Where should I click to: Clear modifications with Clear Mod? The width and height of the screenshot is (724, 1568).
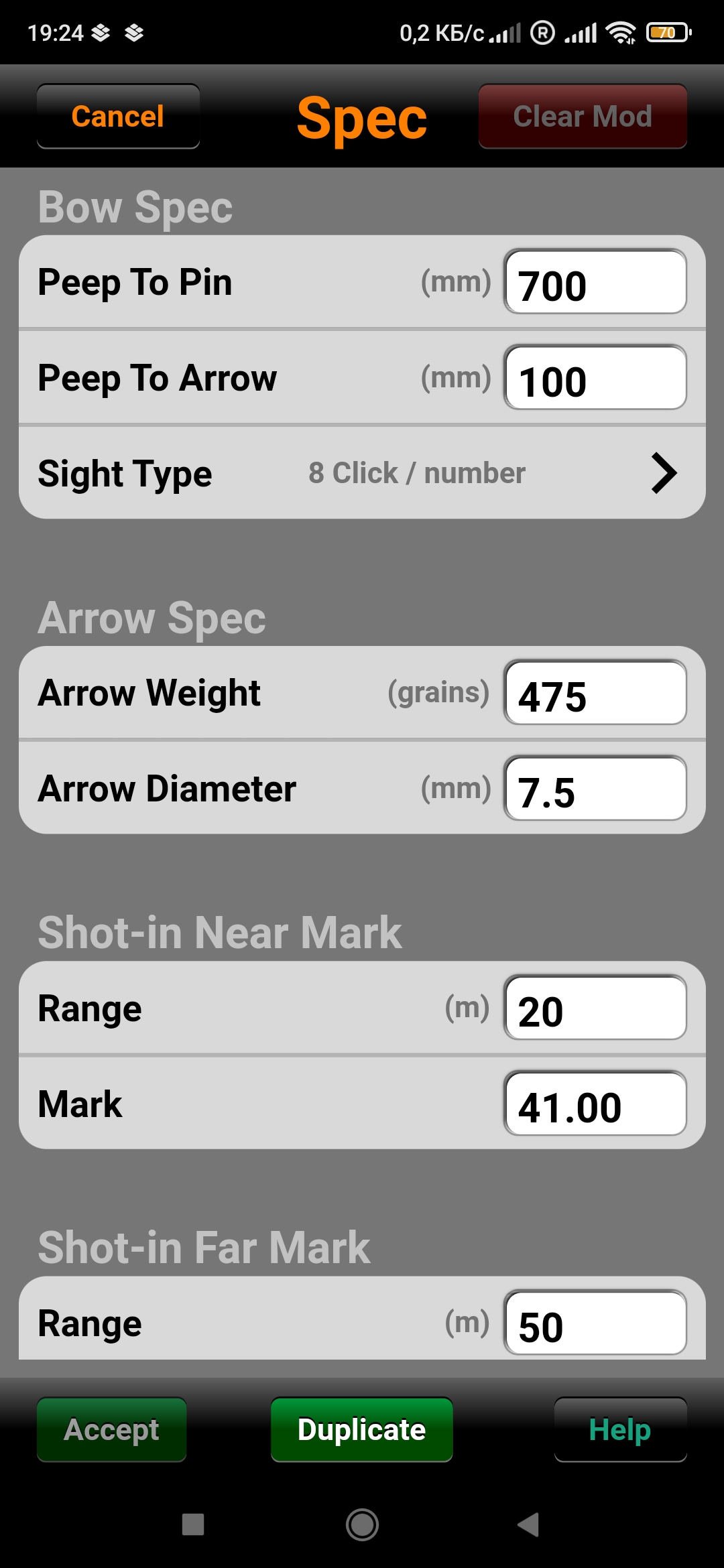(x=582, y=117)
